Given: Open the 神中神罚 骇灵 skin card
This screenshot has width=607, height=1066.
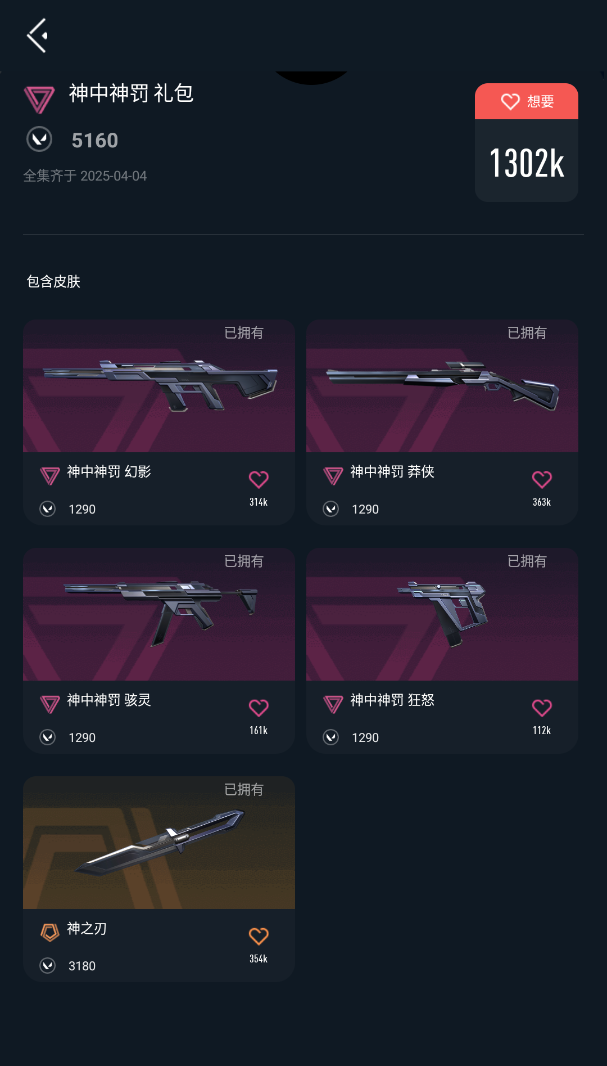Looking at the screenshot, I should pos(159,650).
